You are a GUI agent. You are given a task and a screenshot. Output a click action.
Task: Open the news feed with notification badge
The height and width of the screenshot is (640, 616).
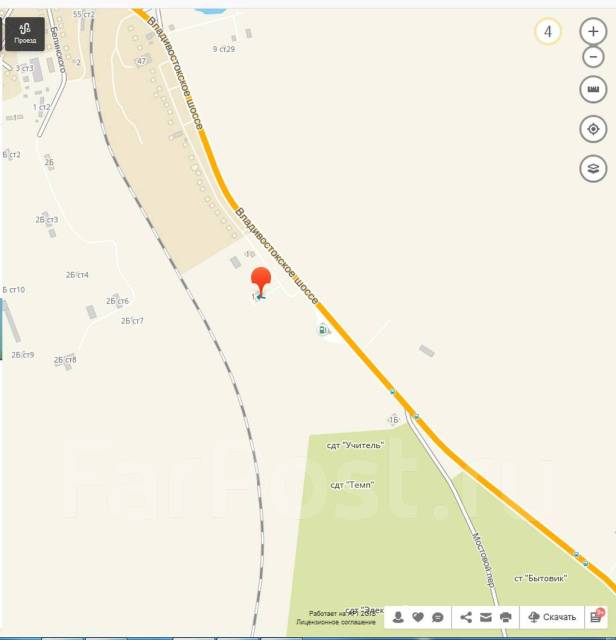pos(597,617)
